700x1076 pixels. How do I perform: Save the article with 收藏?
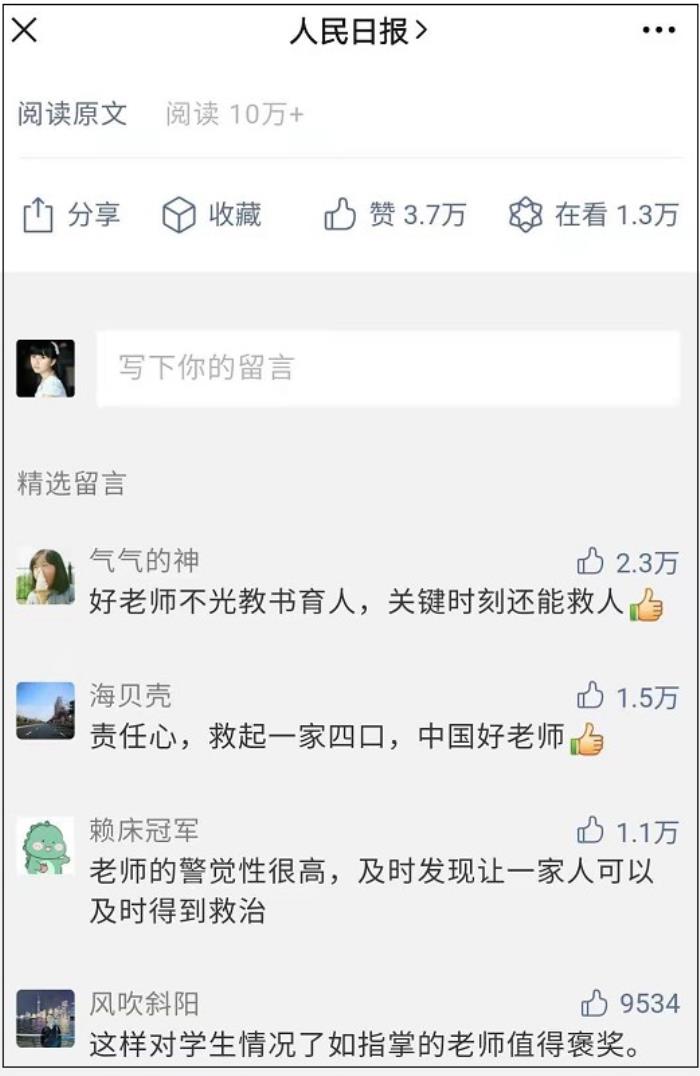(212, 215)
